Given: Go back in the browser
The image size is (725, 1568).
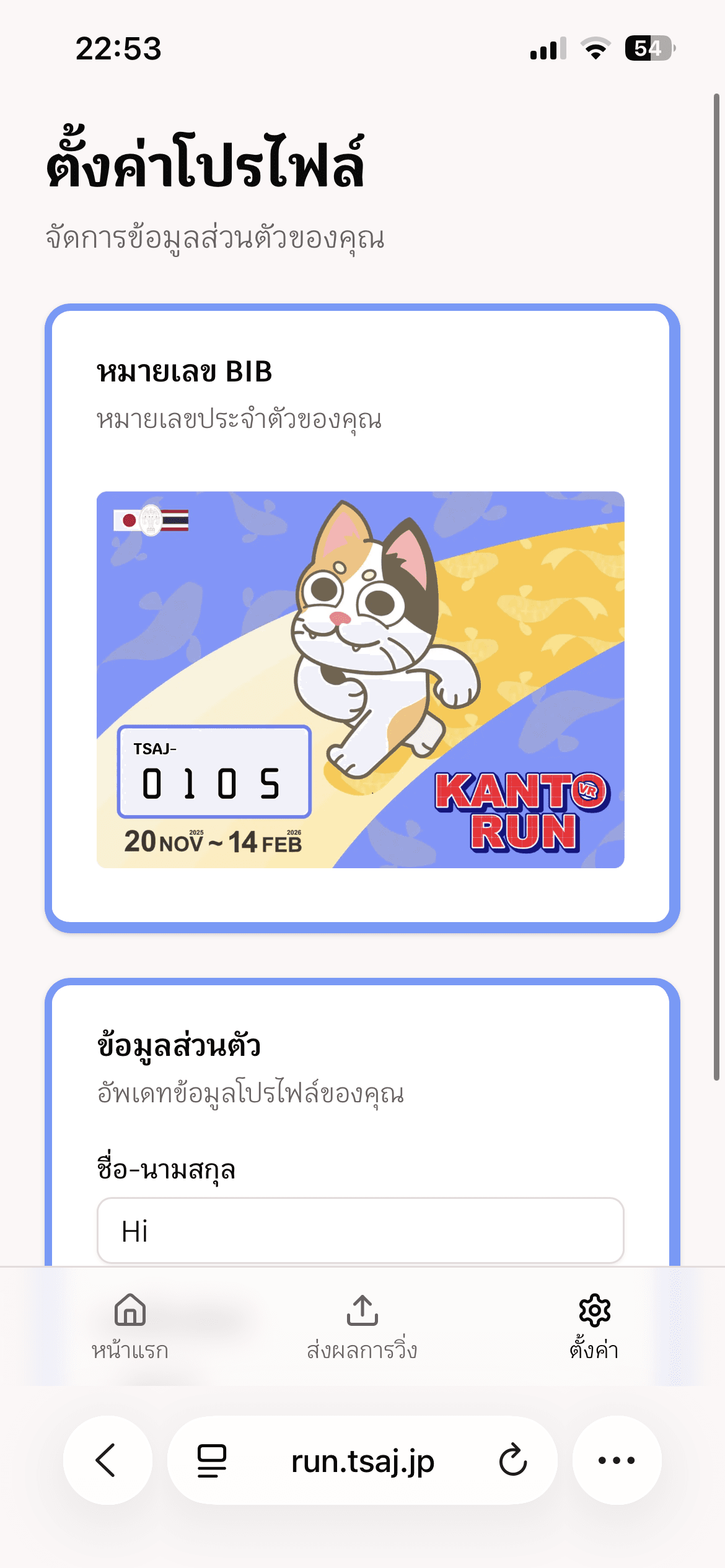Looking at the screenshot, I should click(107, 1460).
